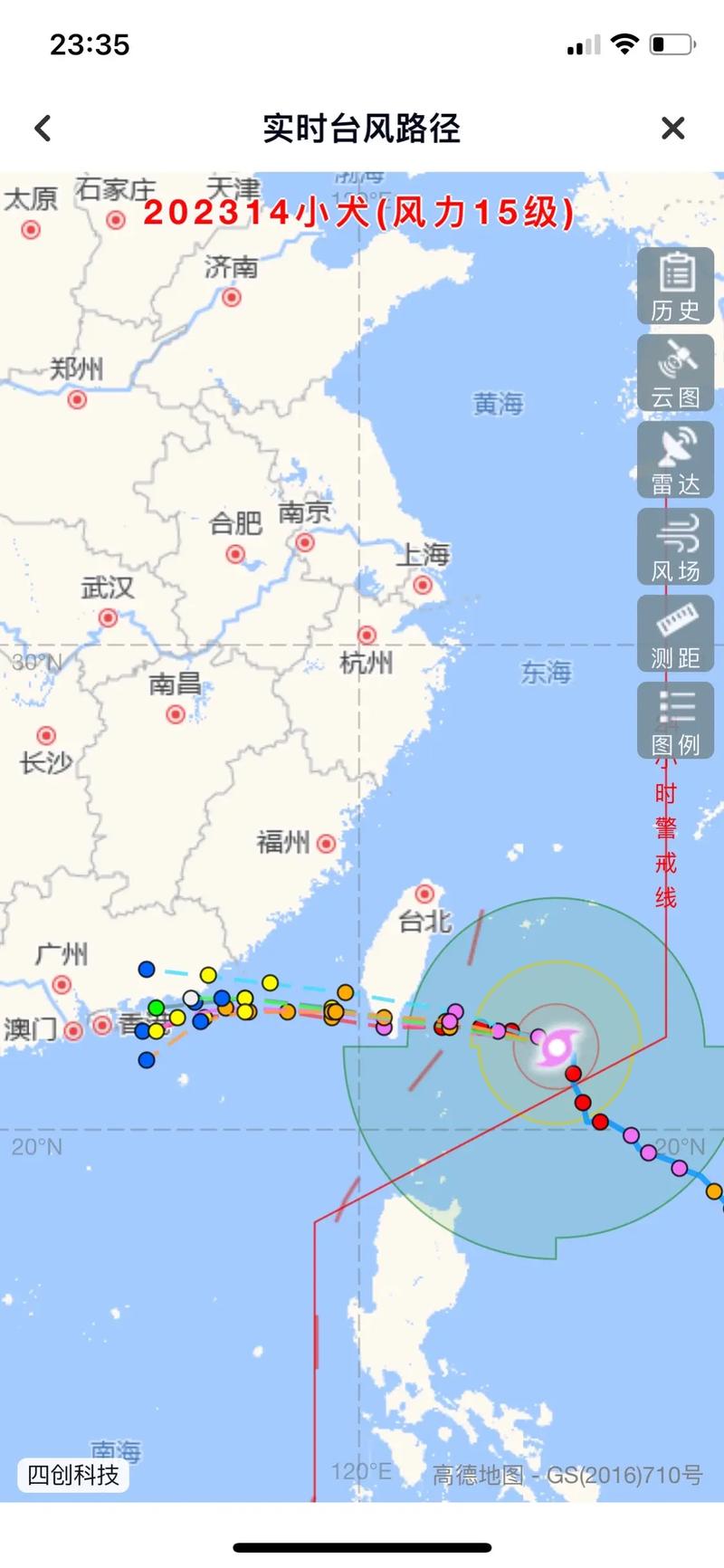Open the 历史 history panel
724x1568 pixels.
click(x=675, y=288)
